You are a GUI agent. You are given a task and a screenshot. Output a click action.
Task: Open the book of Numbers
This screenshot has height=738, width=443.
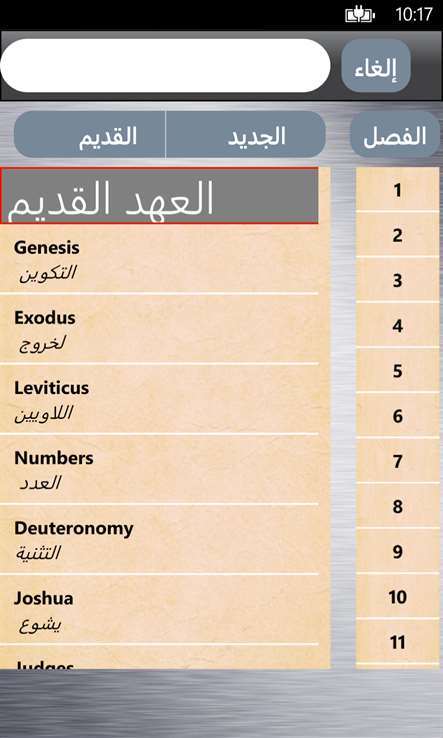pos(159,469)
